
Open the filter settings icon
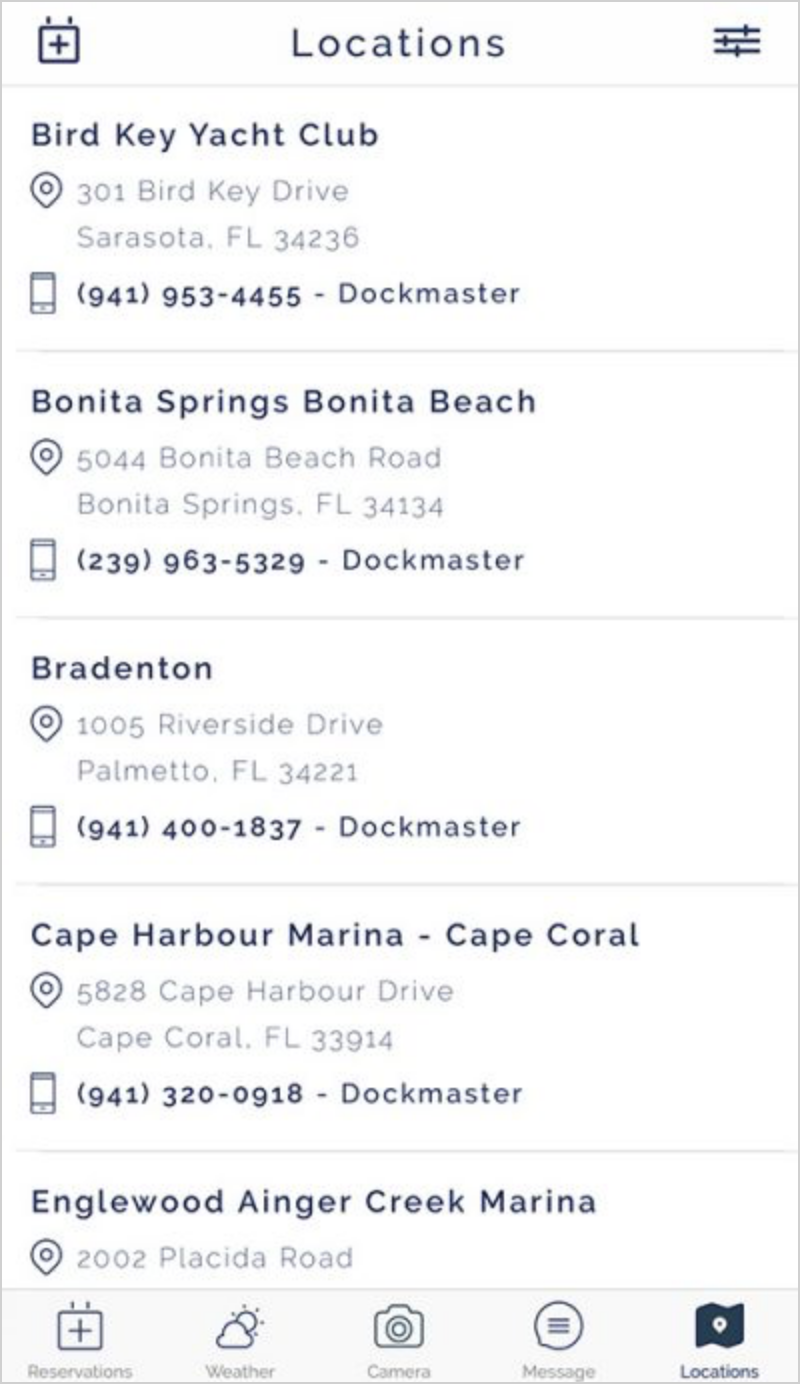(737, 41)
